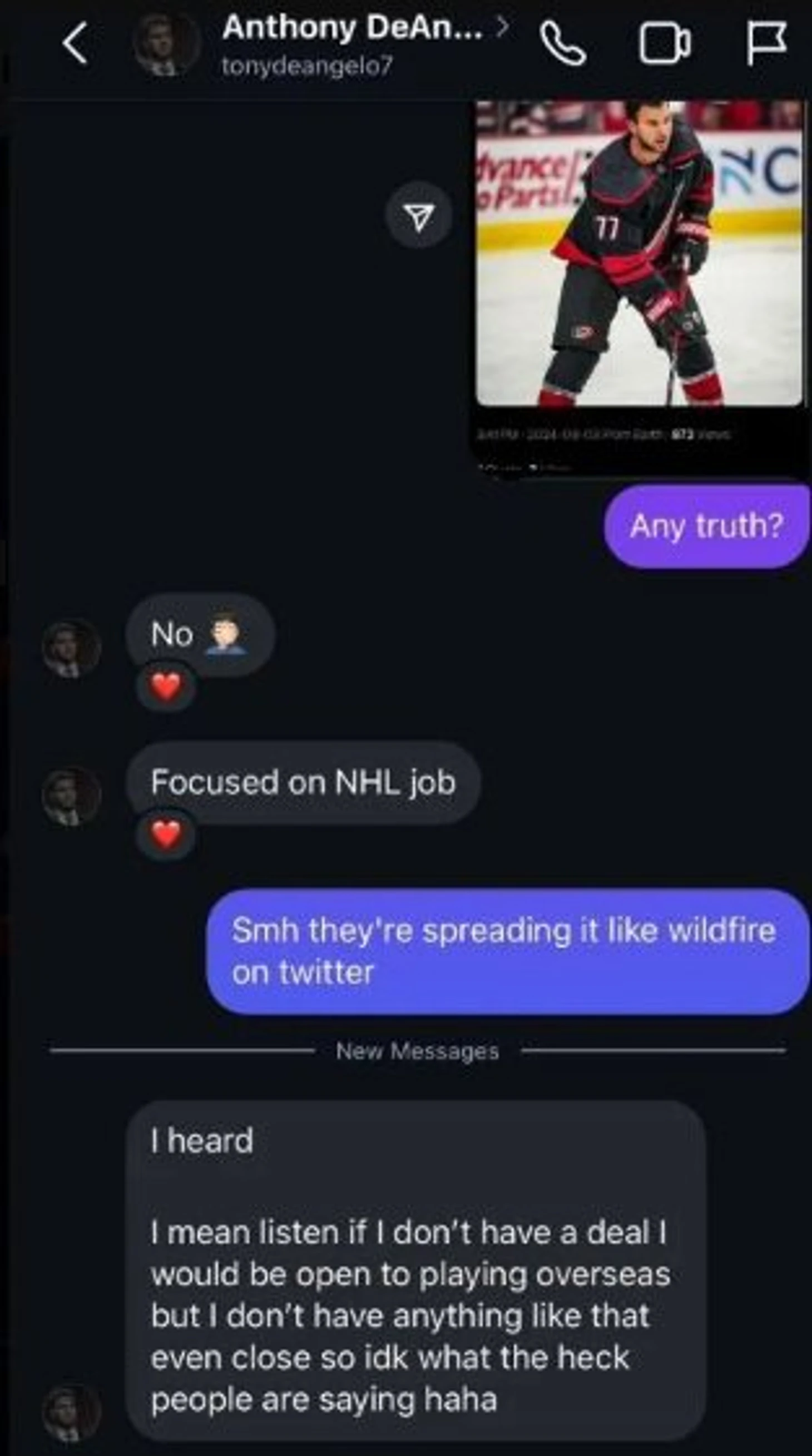The image size is (812, 1456).
Task: Tap the heart reaction under "No"
Action: pos(166,687)
